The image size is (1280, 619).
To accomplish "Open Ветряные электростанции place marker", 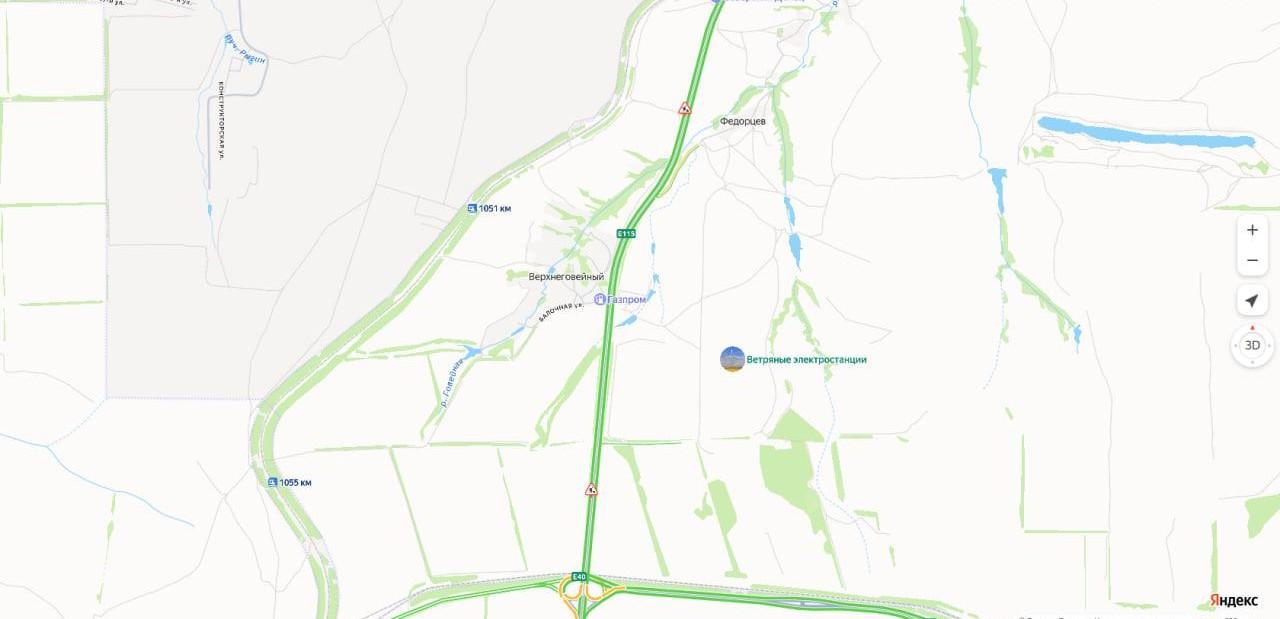I will (x=733, y=359).
